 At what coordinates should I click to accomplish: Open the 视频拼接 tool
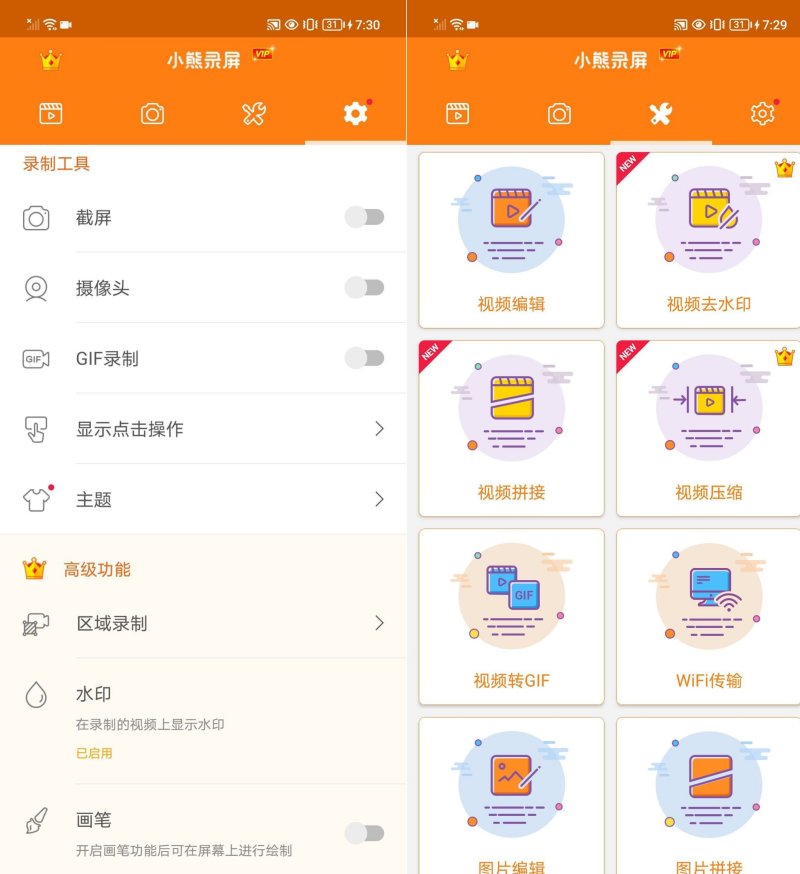511,428
